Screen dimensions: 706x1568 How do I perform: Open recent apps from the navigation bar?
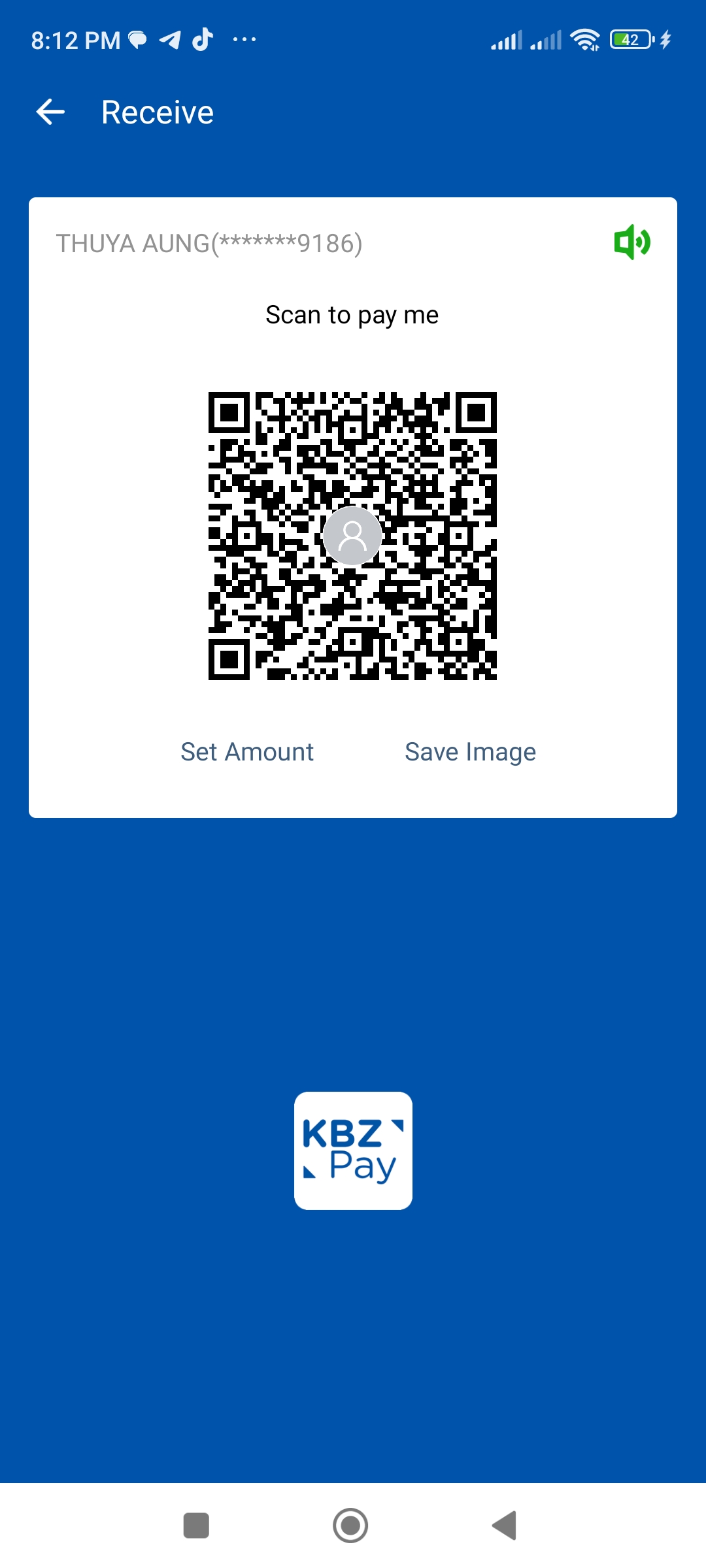(196, 1526)
